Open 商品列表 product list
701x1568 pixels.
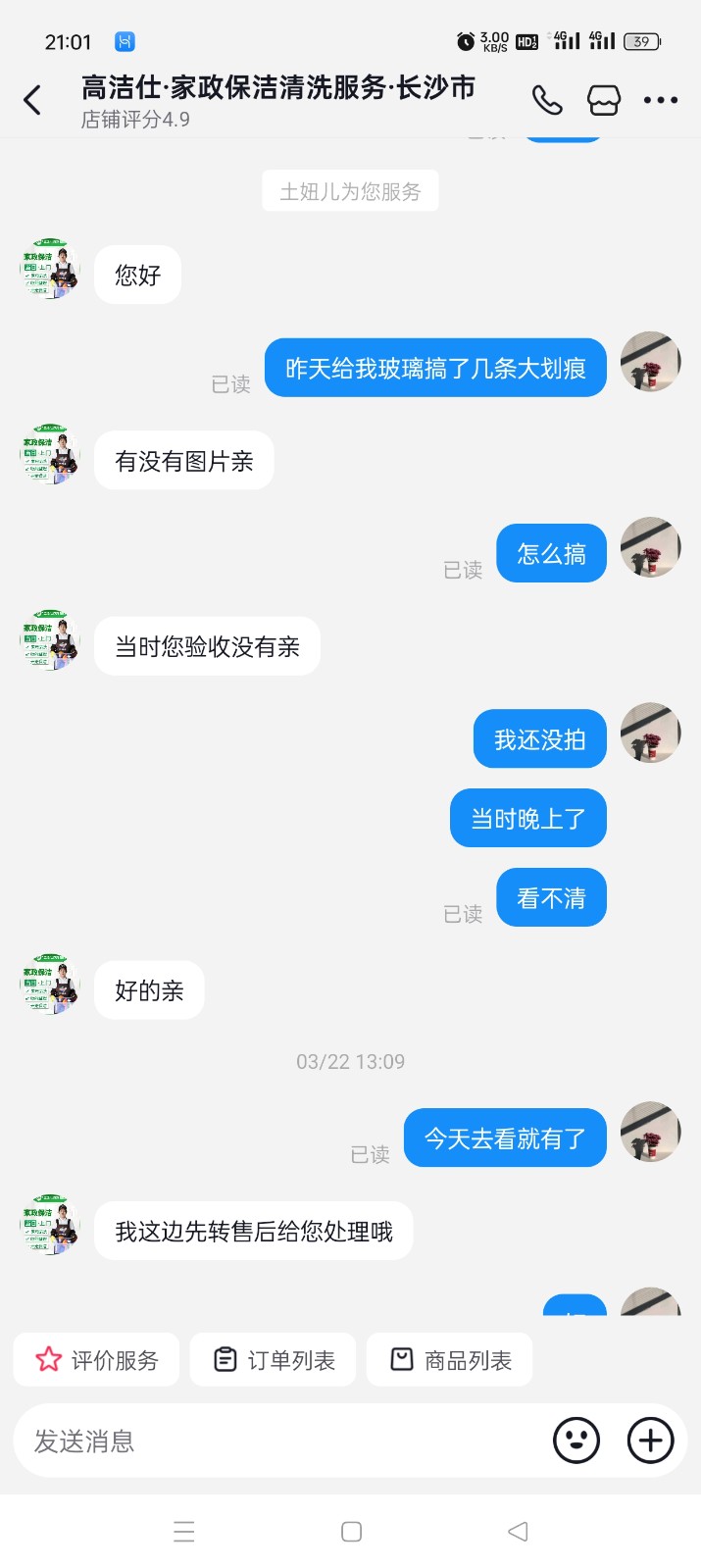[450, 1360]
